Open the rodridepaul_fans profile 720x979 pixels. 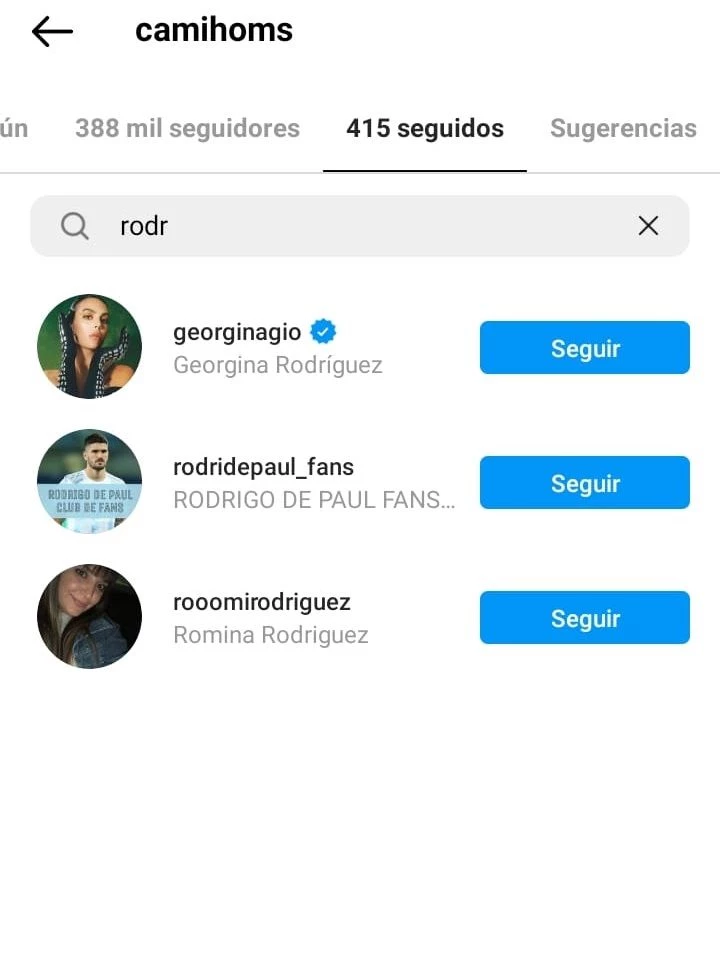click(263, 467)
